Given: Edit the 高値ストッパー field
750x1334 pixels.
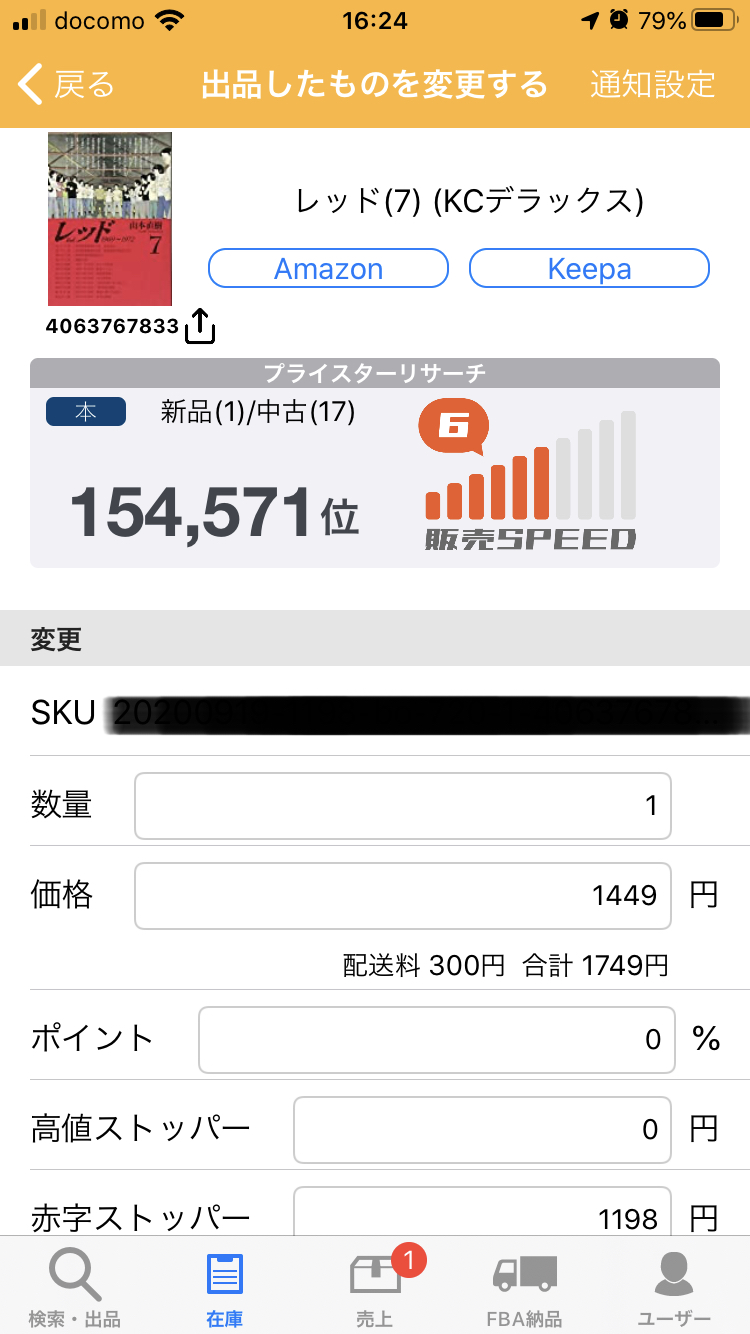Looking at the screenshot, I should [x=482, y=1130].
